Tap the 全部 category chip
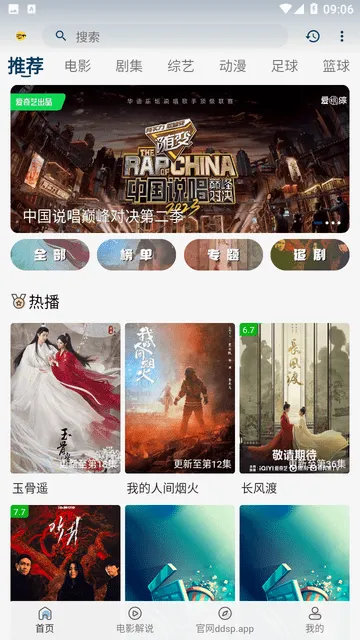This screenshot has height=640, width=360. coord(50,255)
